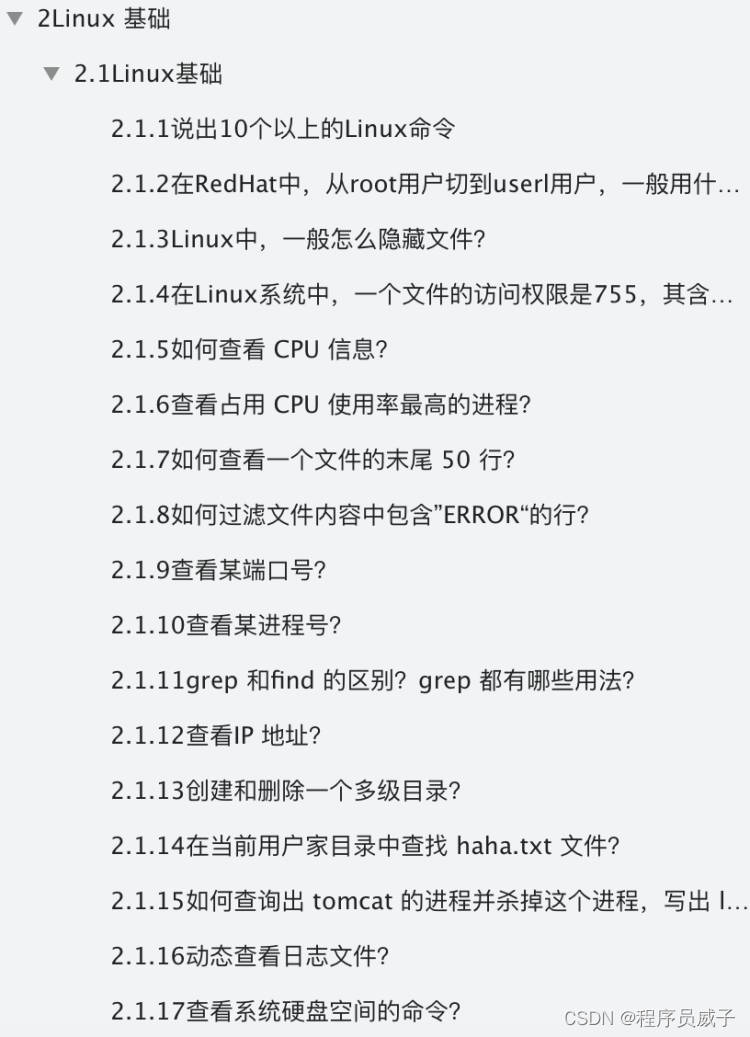Go to 2.1.16 动态查看日志文件
This screenshot has height=1037, width=750.
pyautogui.click(x=249, y=956)
